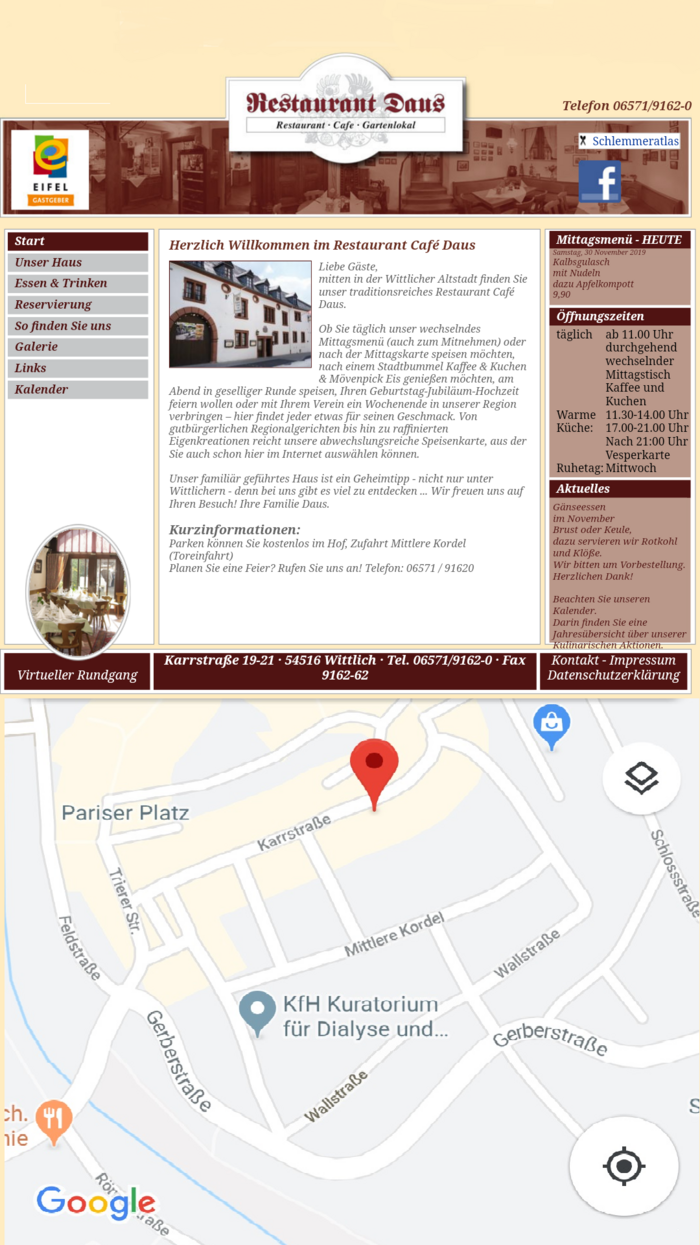Select So finden Sie uns
The height and width of the screenshot is (1245, 700).
(x=78, y=326)
